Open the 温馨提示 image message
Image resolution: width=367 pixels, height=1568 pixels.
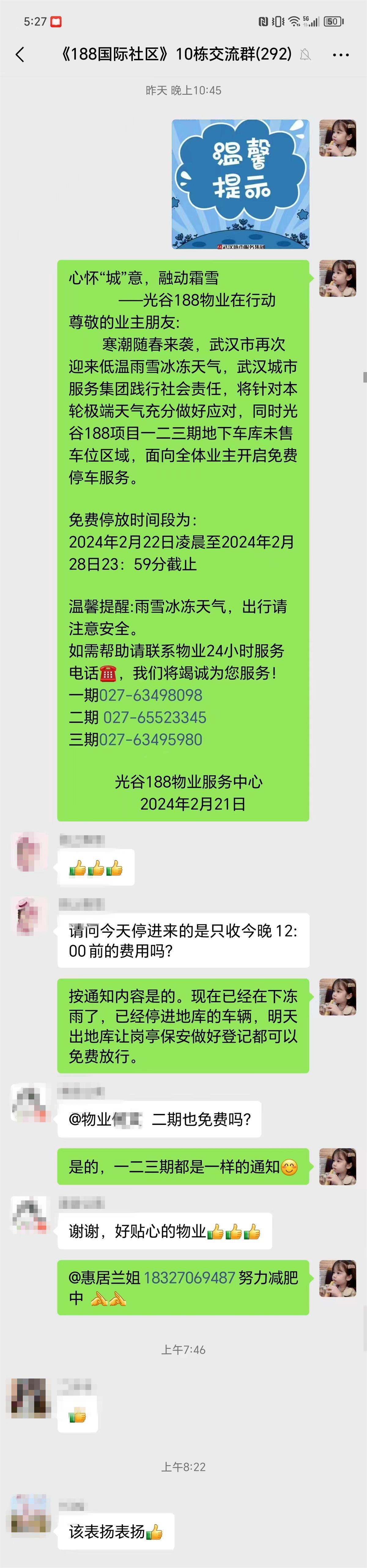(x=240, y=184)
